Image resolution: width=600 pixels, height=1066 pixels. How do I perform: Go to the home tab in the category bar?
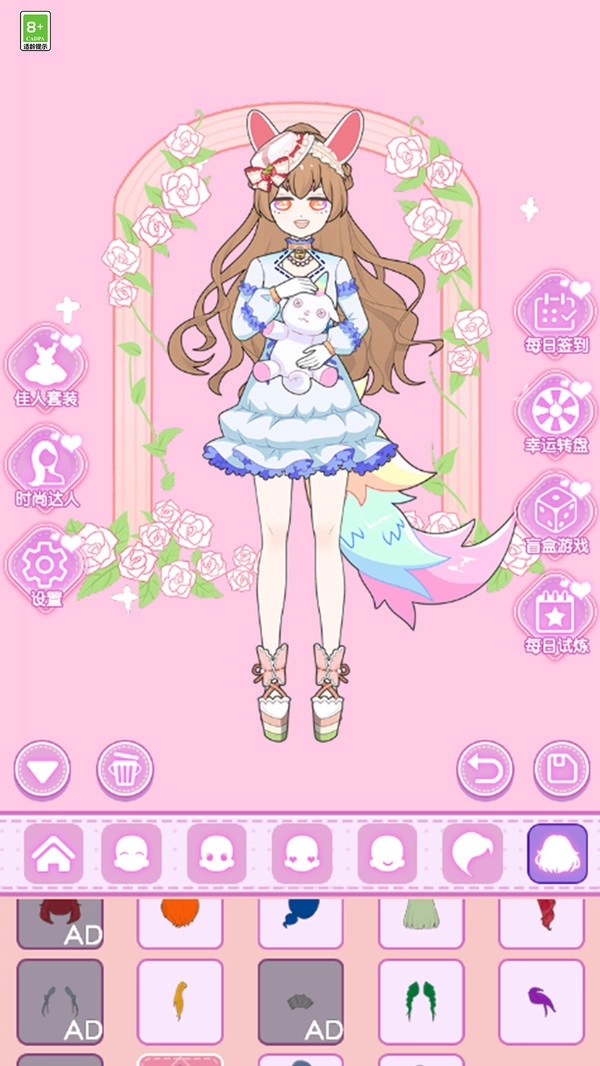coord(54,853)
